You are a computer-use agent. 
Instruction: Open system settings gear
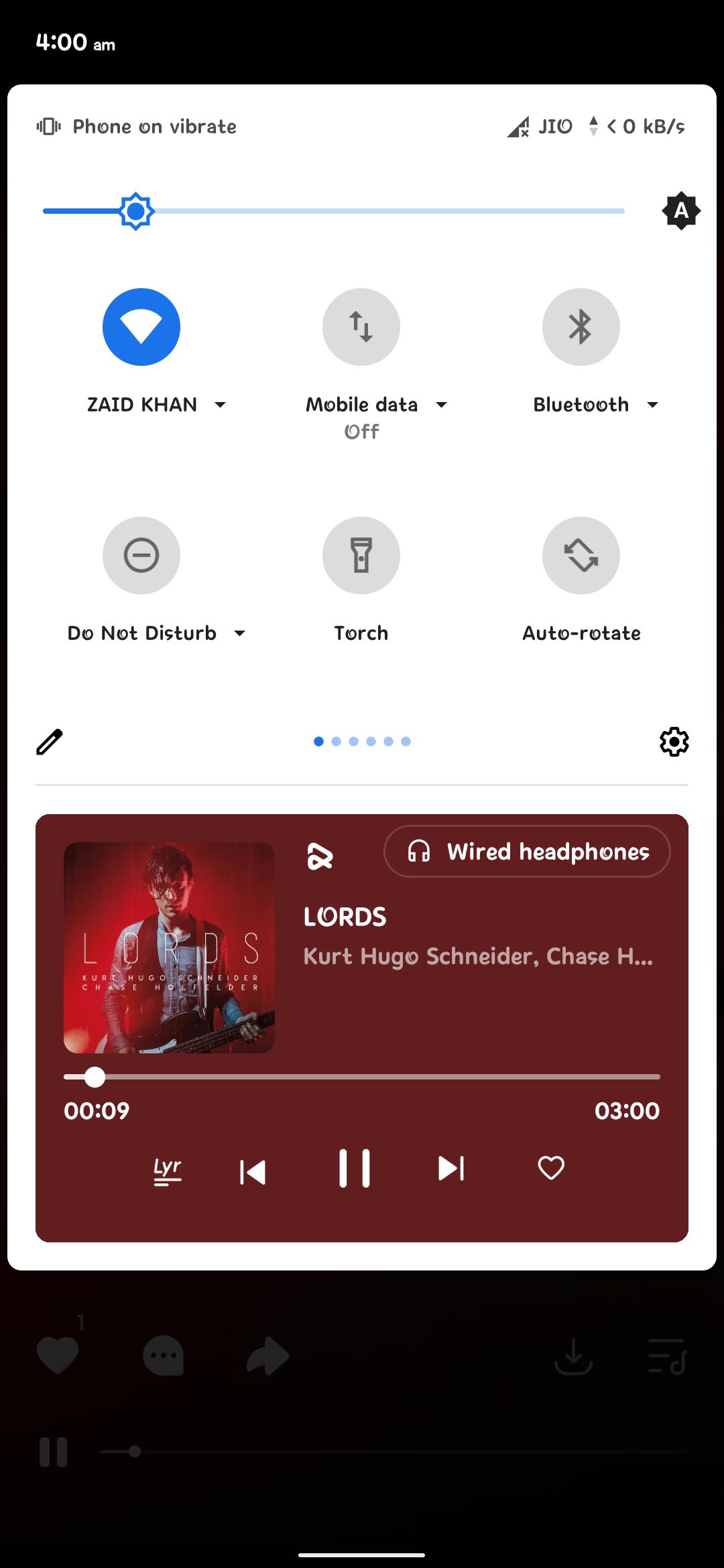(x=674, y=742)
